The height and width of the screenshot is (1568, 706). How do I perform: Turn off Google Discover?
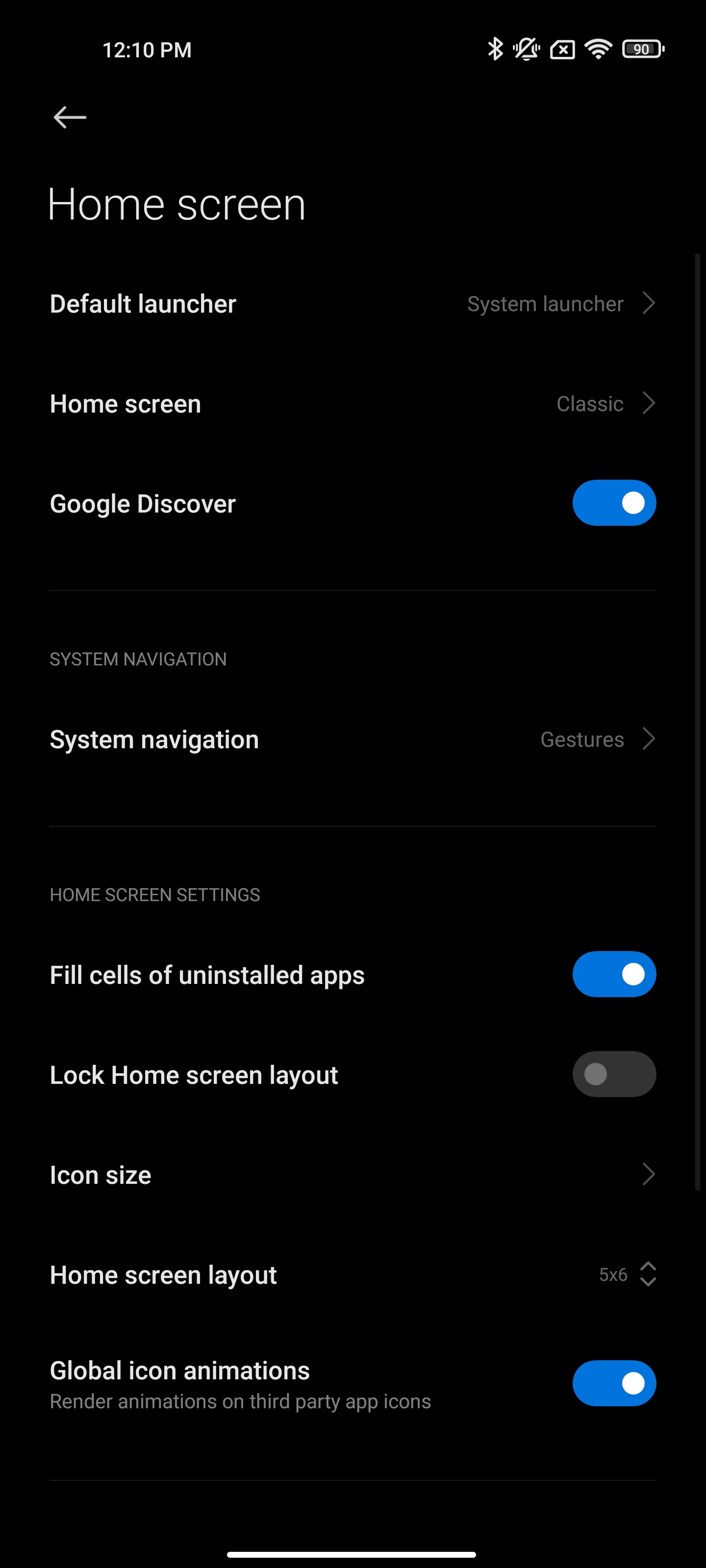click(613, 503)
